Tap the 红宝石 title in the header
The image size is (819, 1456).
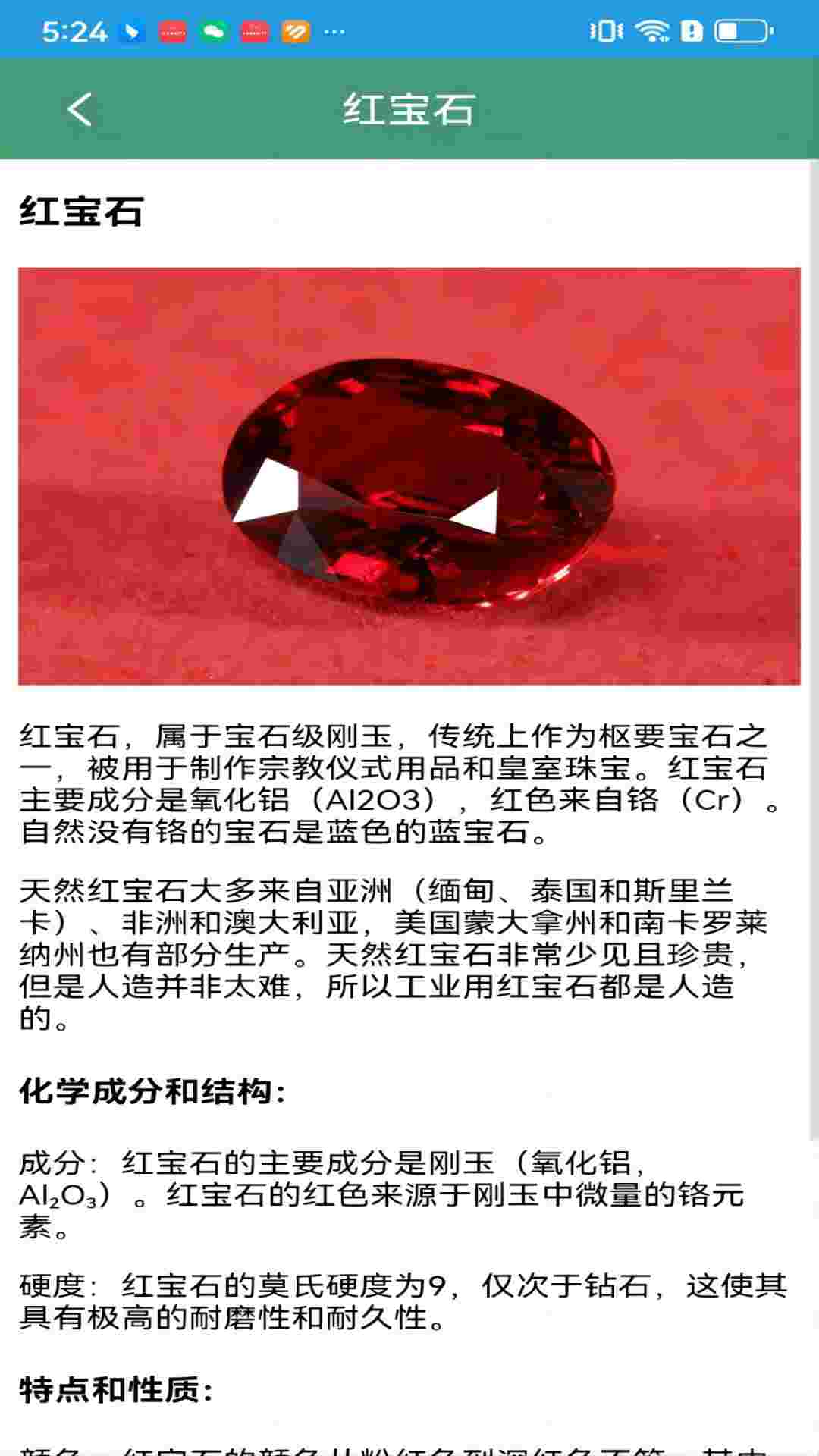pyautogui.click(x=409, y=110)
